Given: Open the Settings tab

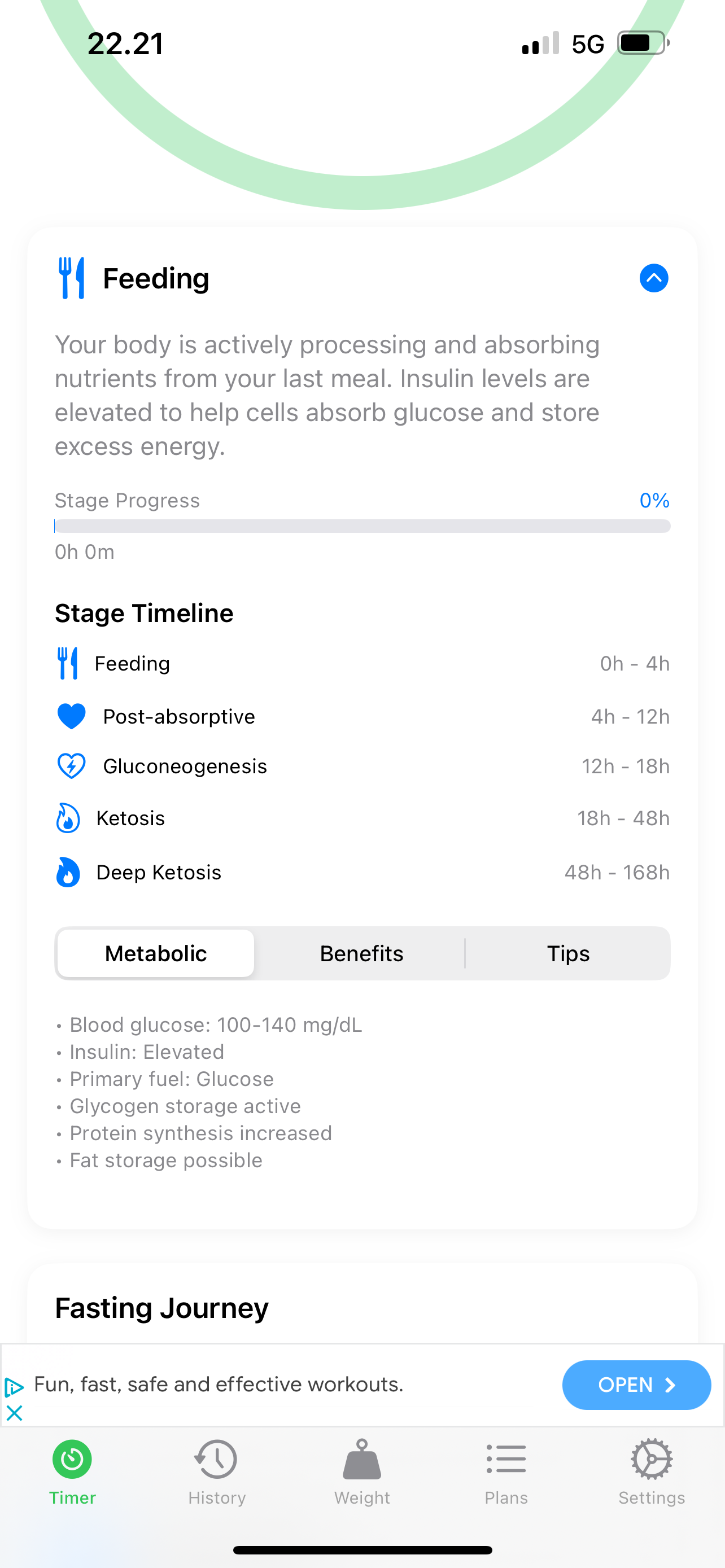Looking at the screenshot, I should 652,1470.
